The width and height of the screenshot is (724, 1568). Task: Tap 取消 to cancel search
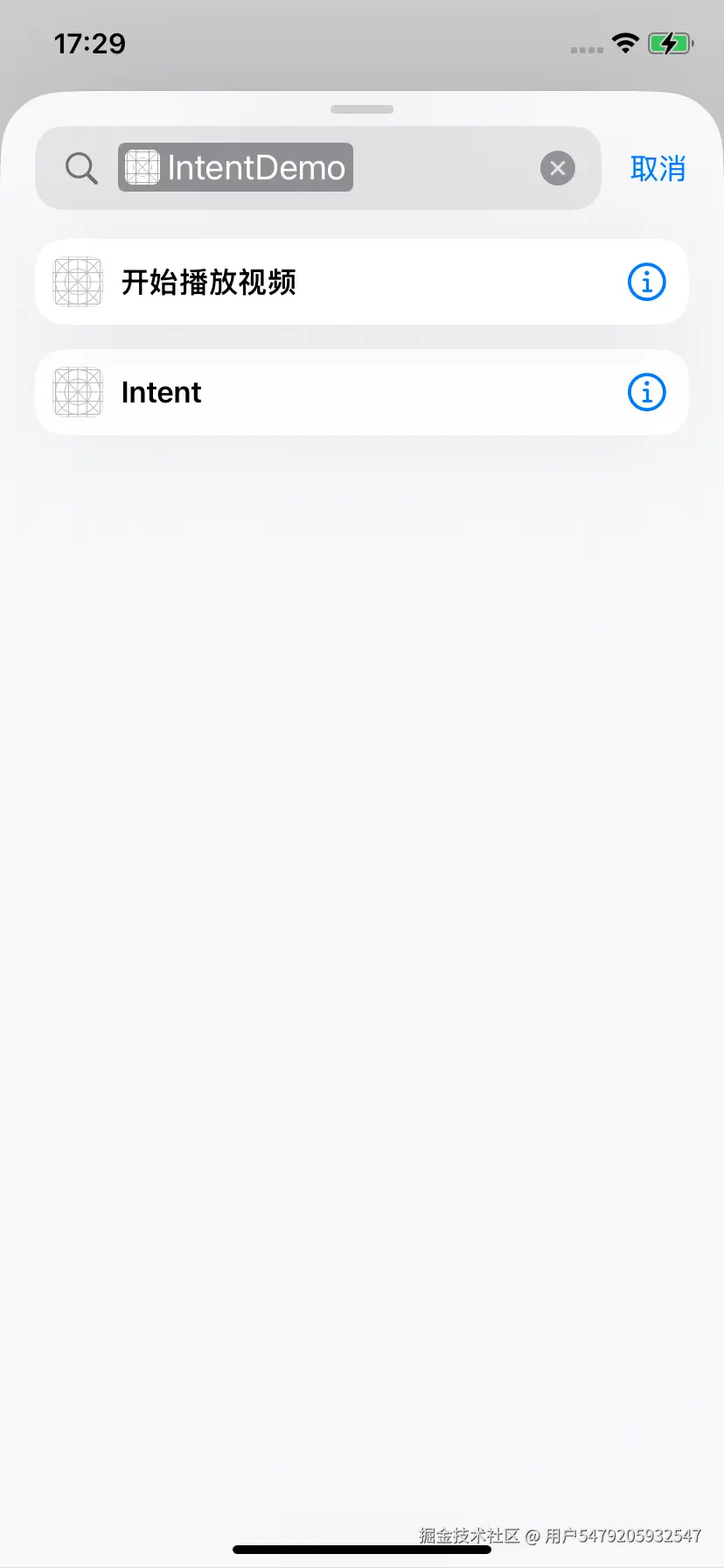(x=658, y=168)
